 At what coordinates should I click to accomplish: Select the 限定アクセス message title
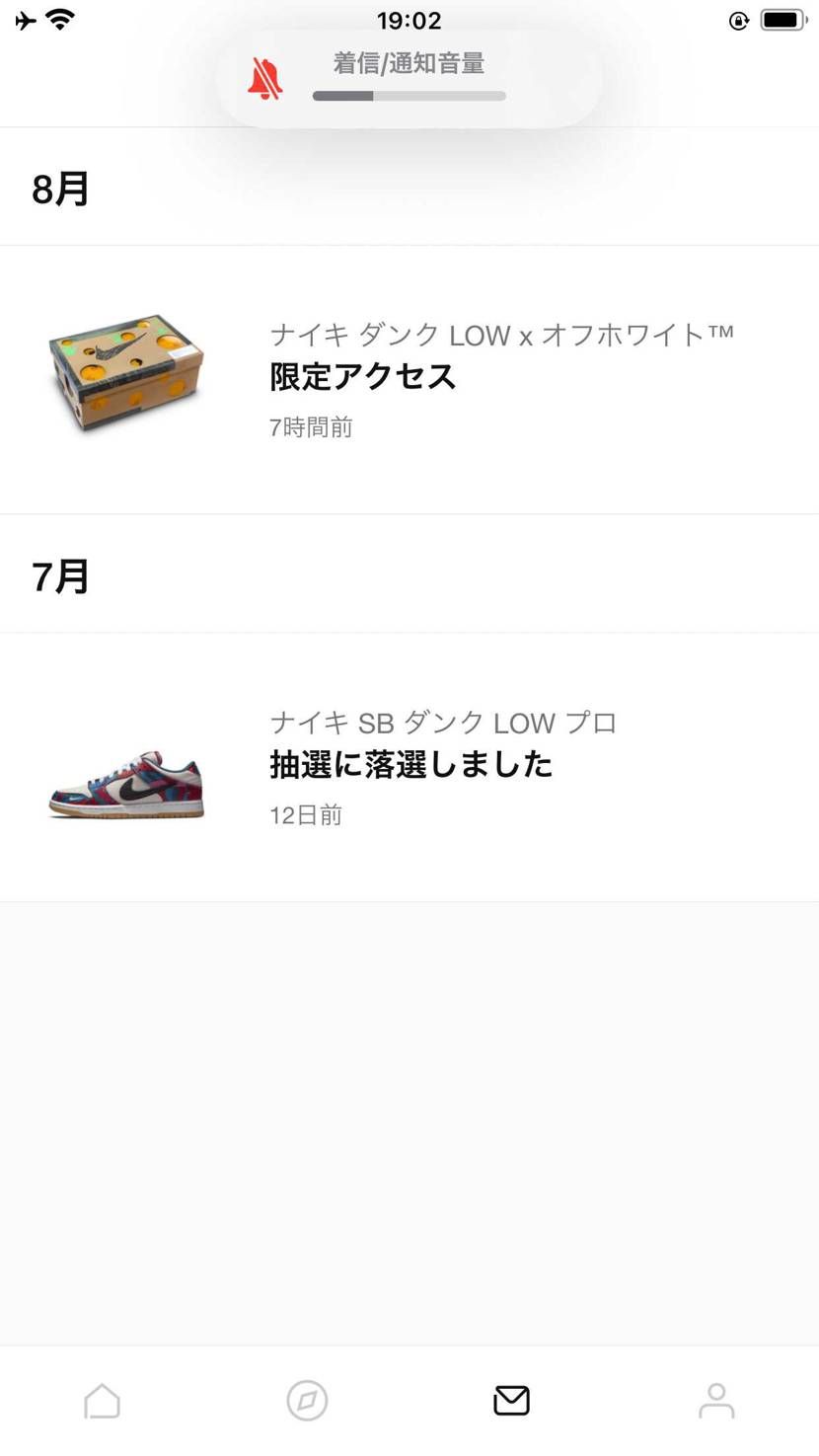point(362,377)
